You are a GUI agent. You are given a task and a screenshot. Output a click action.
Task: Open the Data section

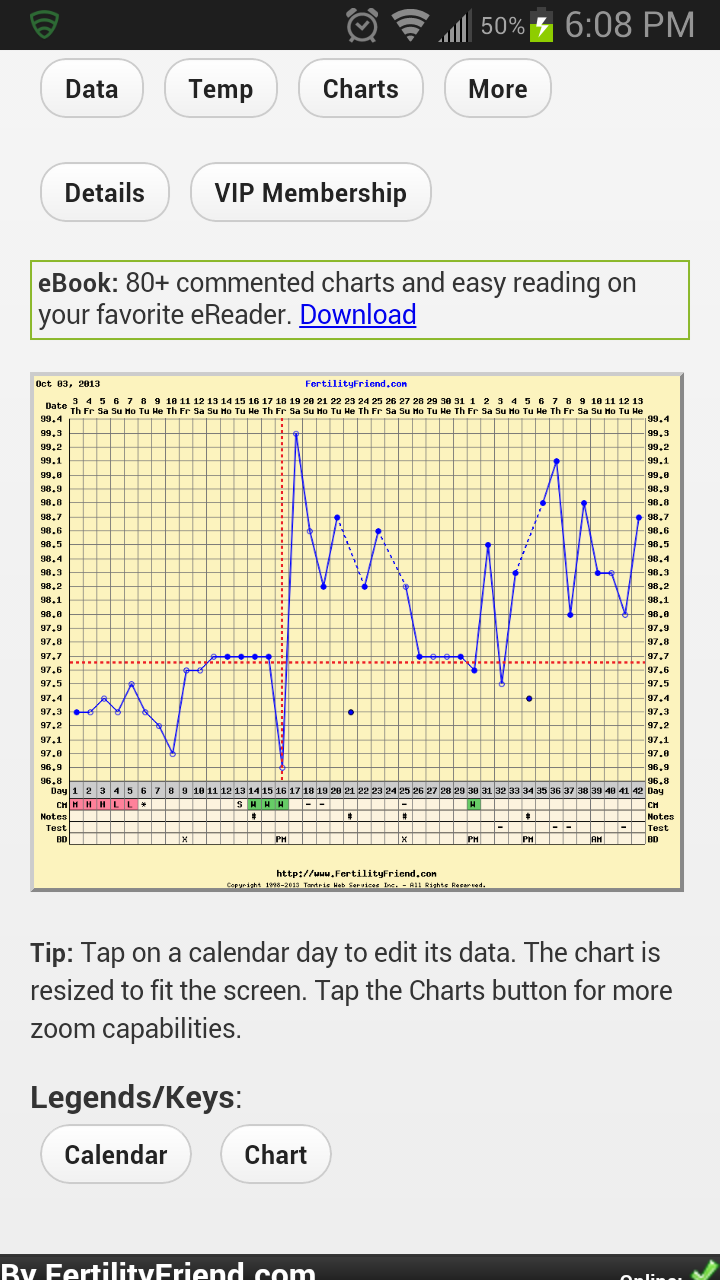(x=92, y=89)
